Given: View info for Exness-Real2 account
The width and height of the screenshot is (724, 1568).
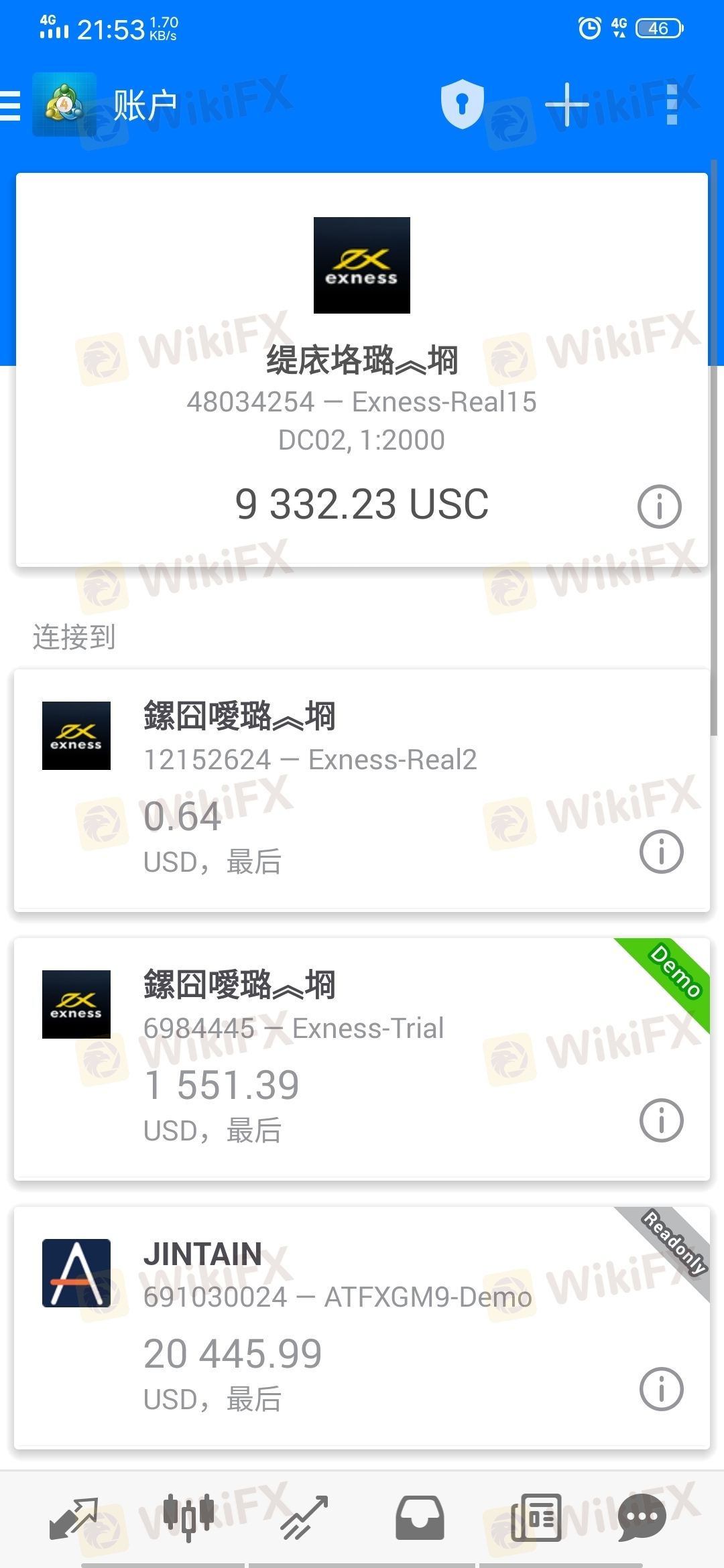Looking at the screenshot, I should point(661,852).
